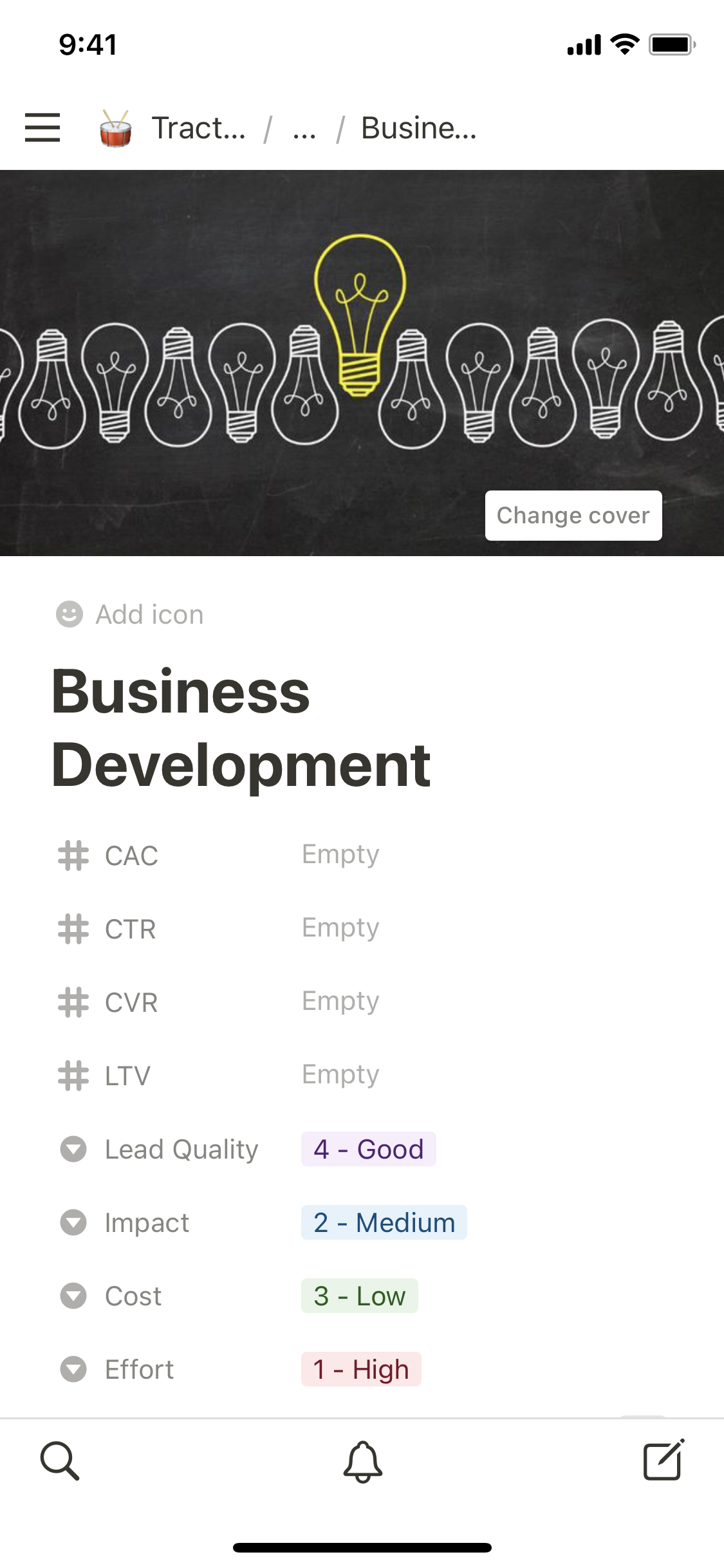Change Lead Quality from 4 - Good
Viewport: 724px width, 1568px height.
point(368,1149)
